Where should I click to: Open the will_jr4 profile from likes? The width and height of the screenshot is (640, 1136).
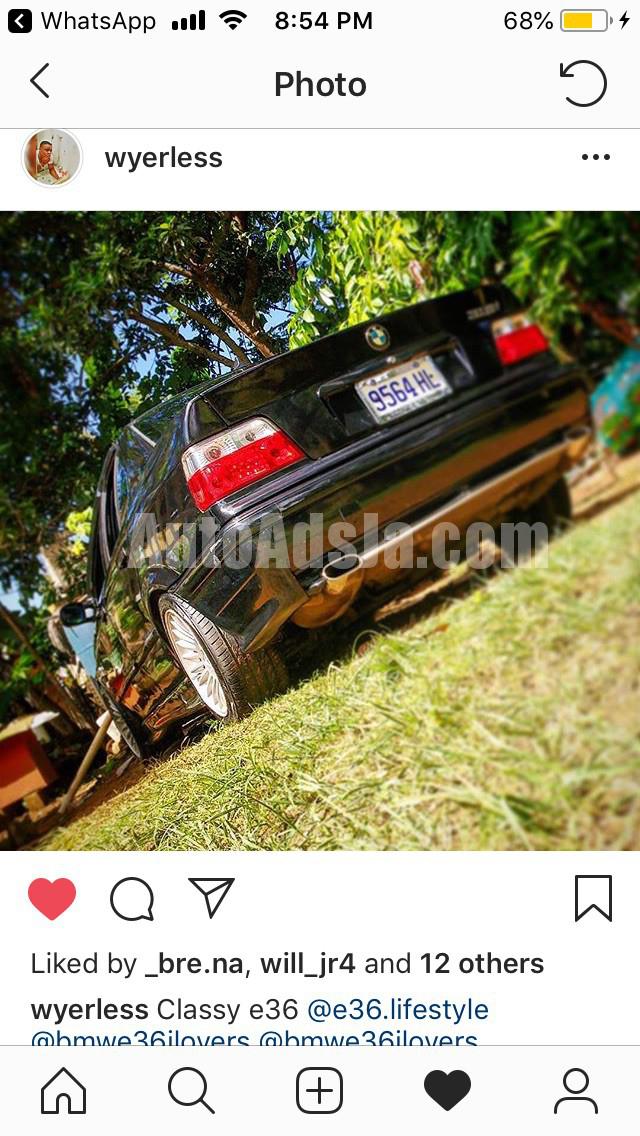[x=308, y=964]
